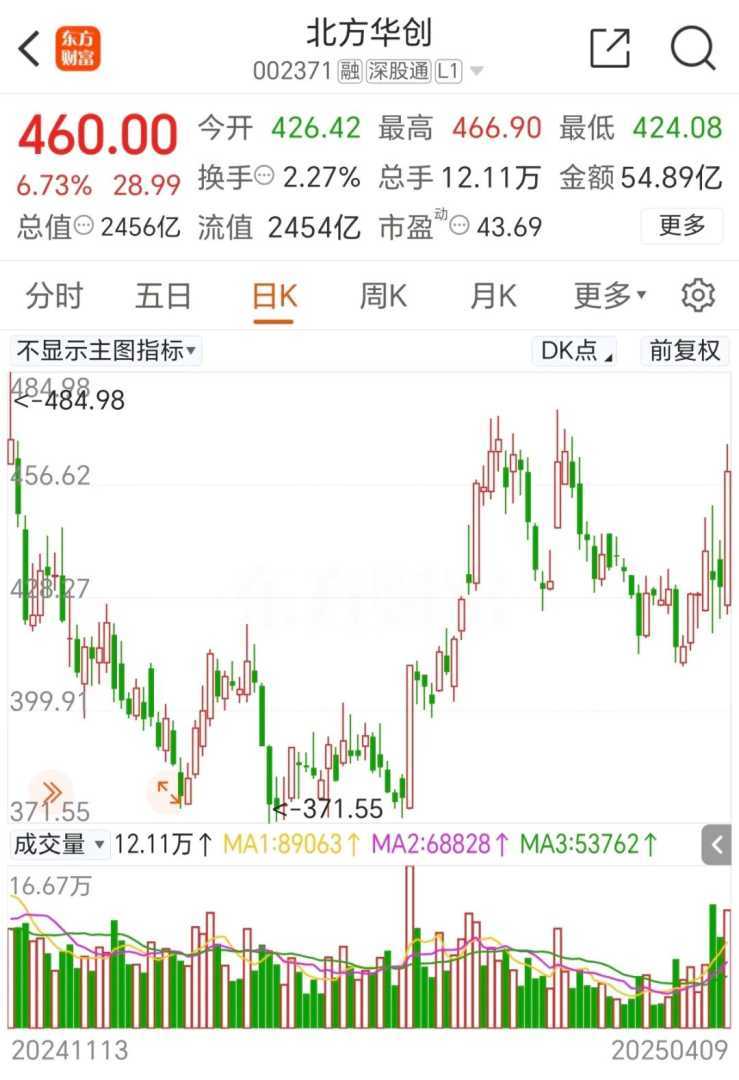Select the 日K chart tab
This screenshot has height=1080, width=739.
pyautogui.click(x=274, y=296)
